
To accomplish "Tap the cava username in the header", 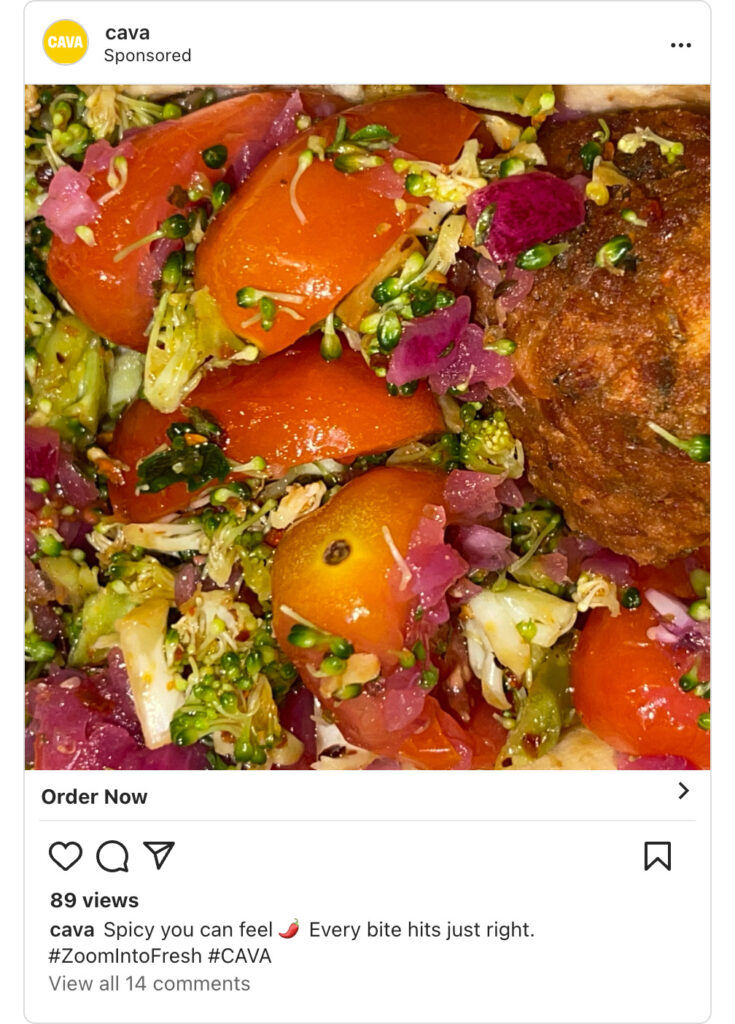I will 127,33.
